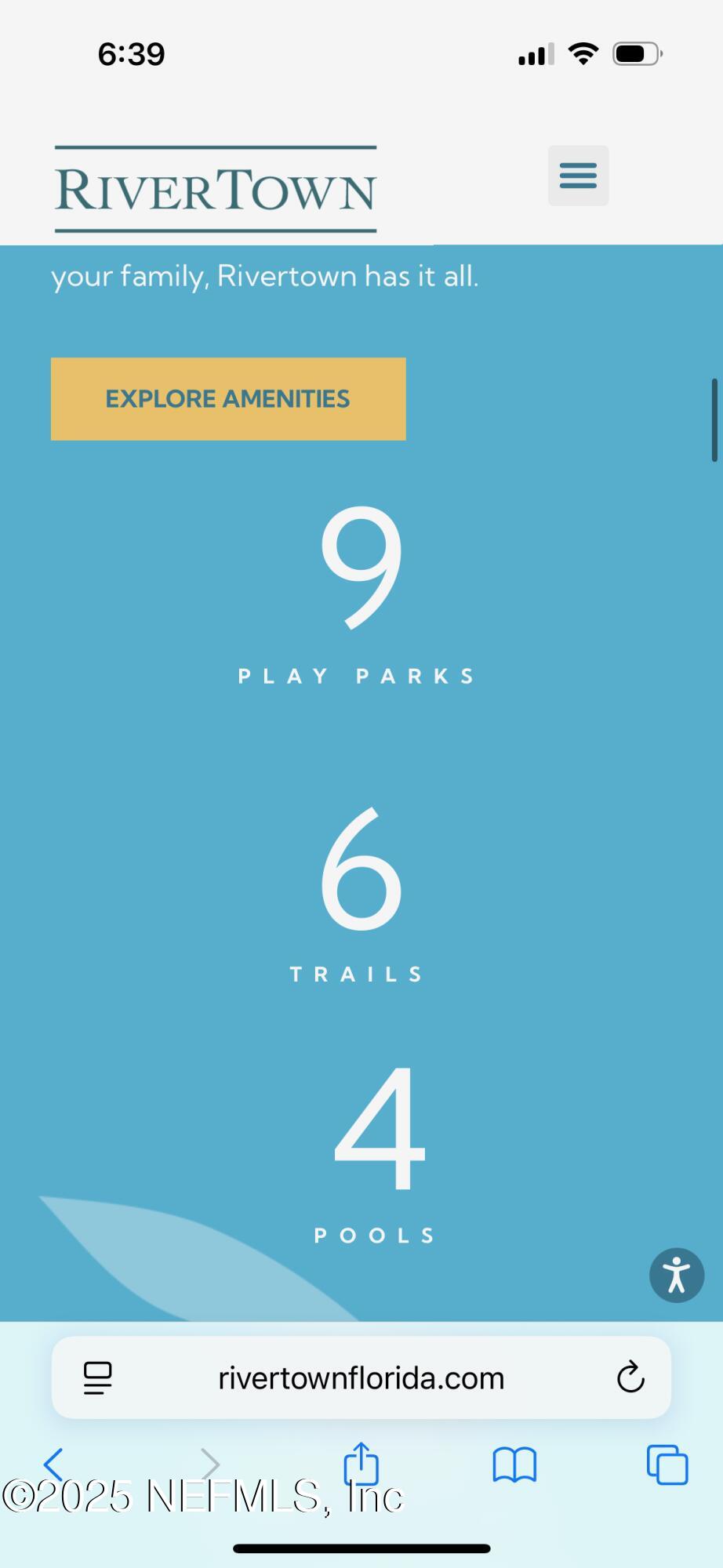
Task: Tap the Explore Amenities button
Action: tap(228, 399)
